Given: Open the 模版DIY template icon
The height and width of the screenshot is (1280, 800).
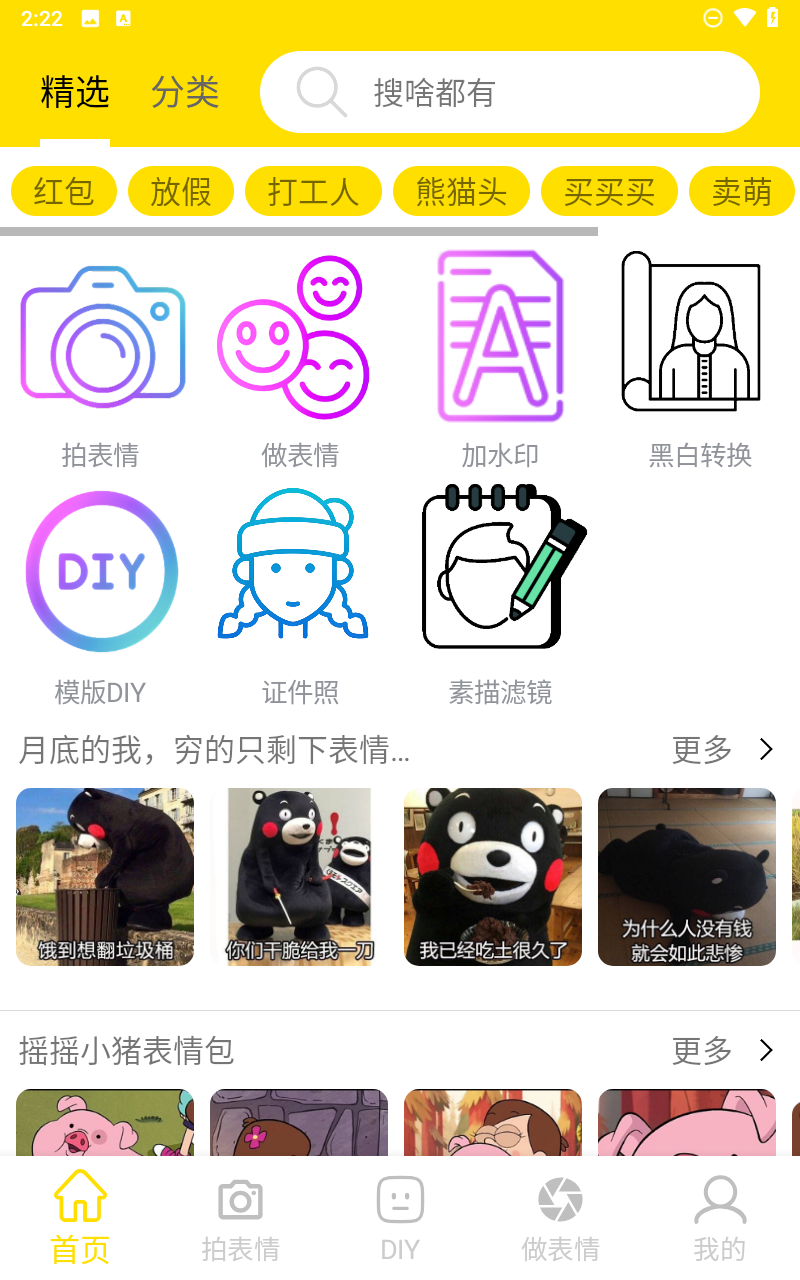Looking at the screenshot, I should pos(102,570).
